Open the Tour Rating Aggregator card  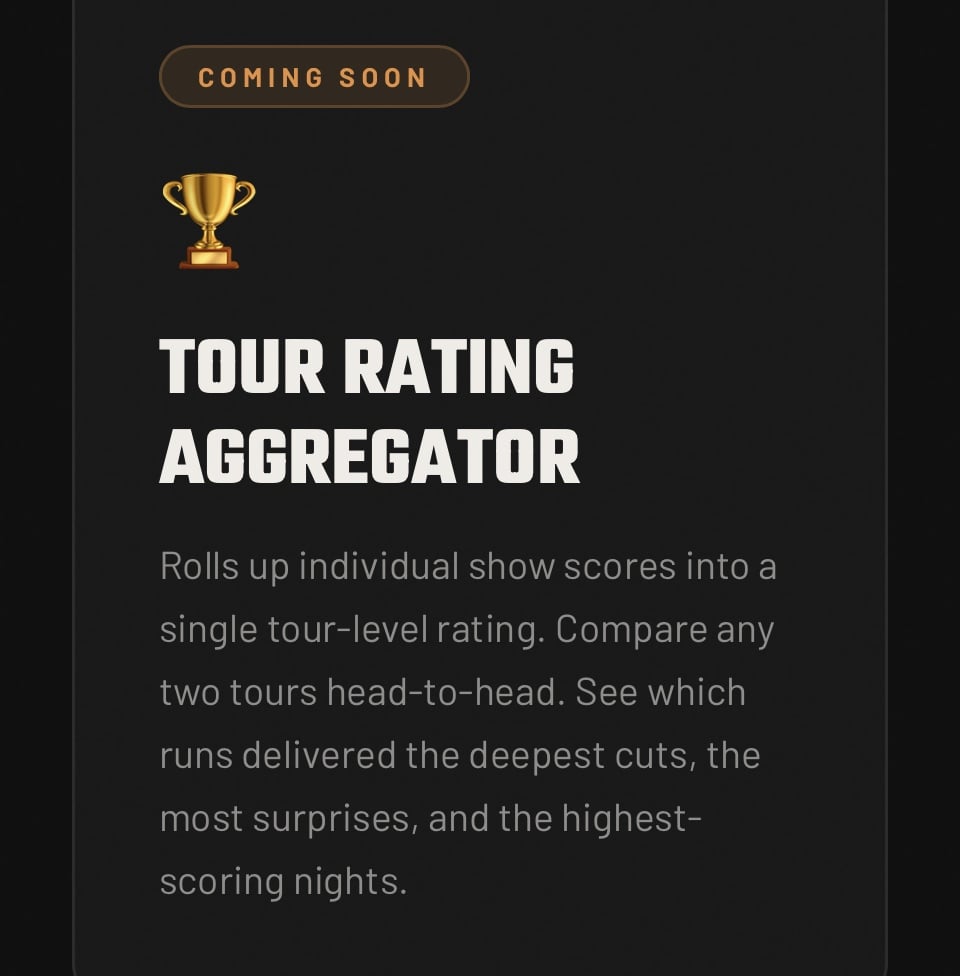pos(369,410)
